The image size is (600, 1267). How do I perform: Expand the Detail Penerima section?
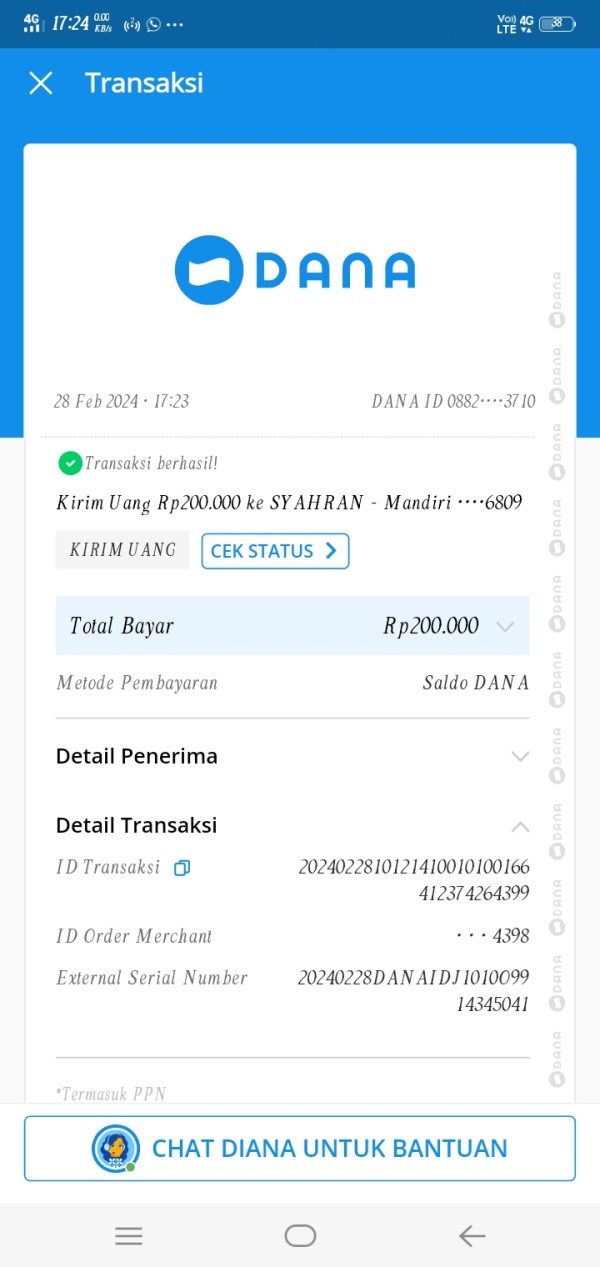tap(520, 756)
